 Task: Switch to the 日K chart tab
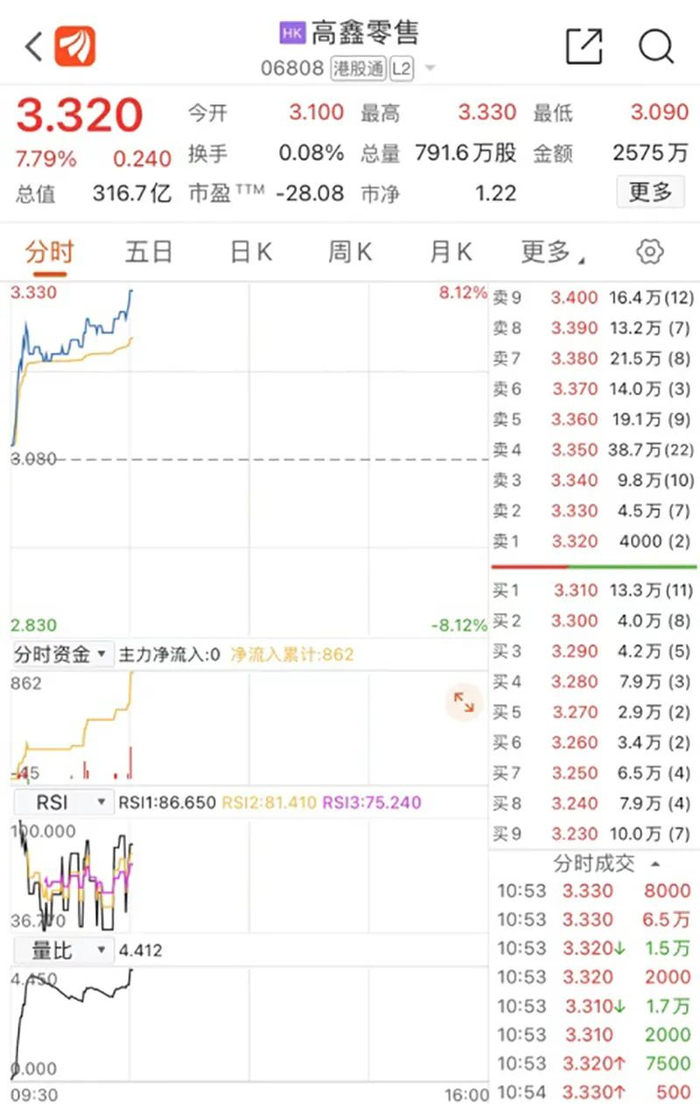pyautogui.click(x=250, y=251)
